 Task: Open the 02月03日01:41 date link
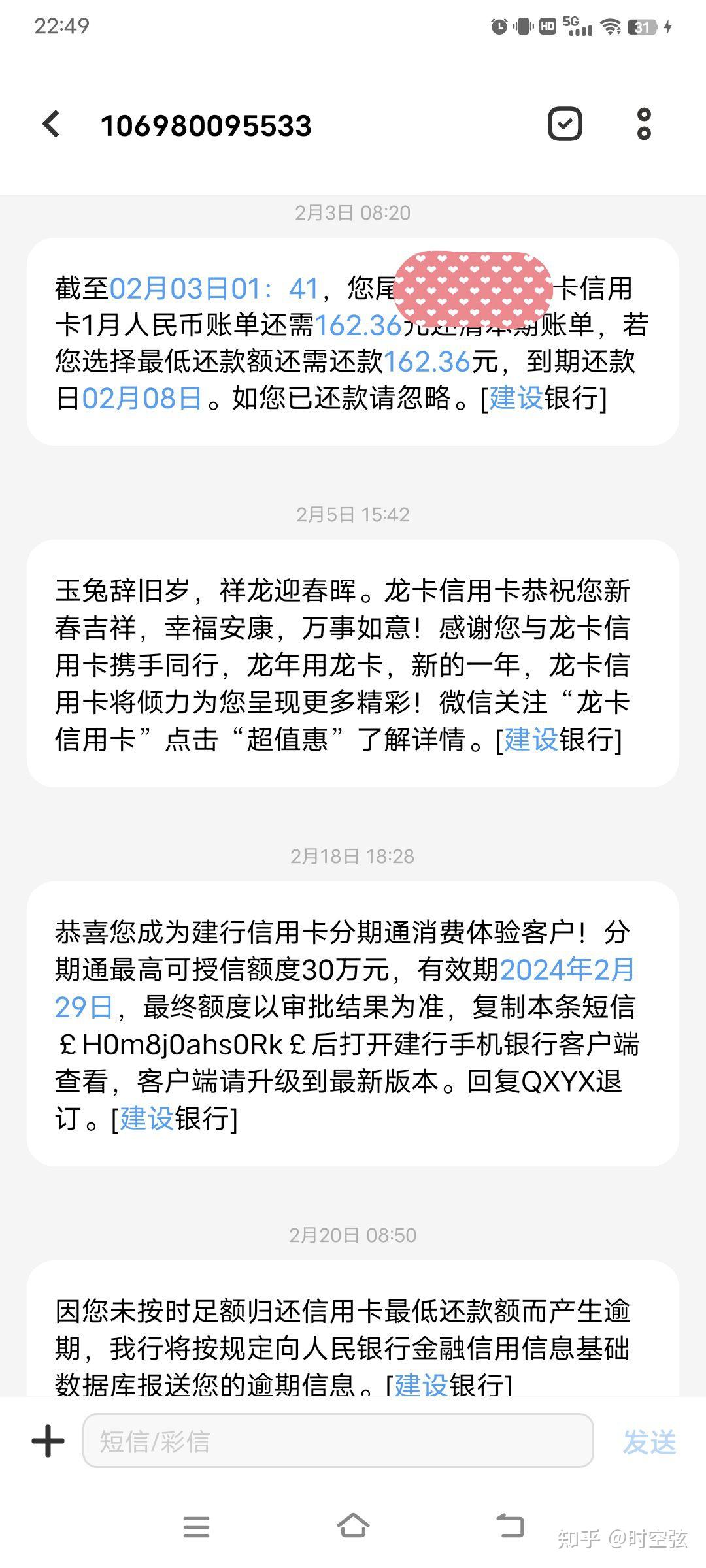214,288
